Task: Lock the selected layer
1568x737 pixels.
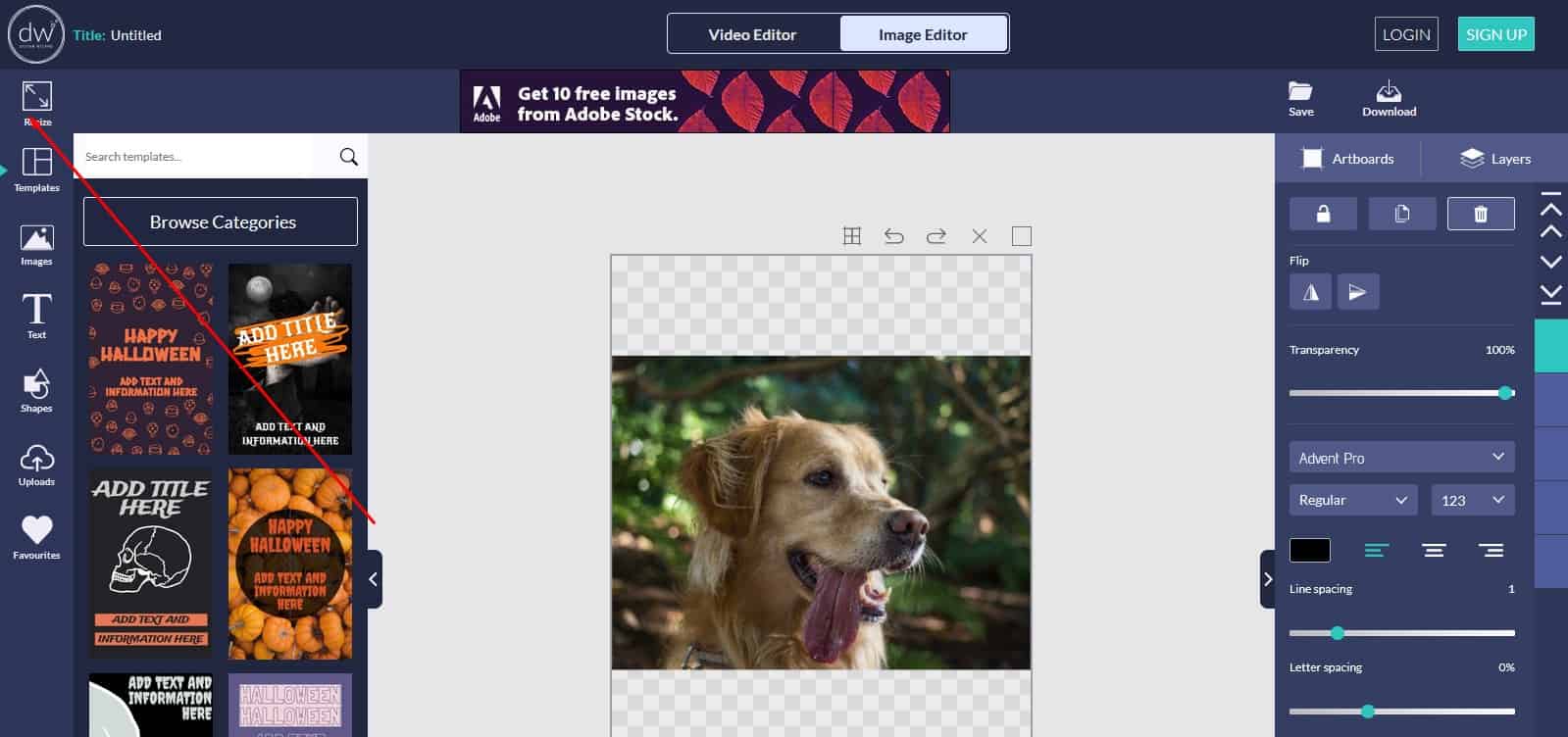Action: click(1323, 214)
